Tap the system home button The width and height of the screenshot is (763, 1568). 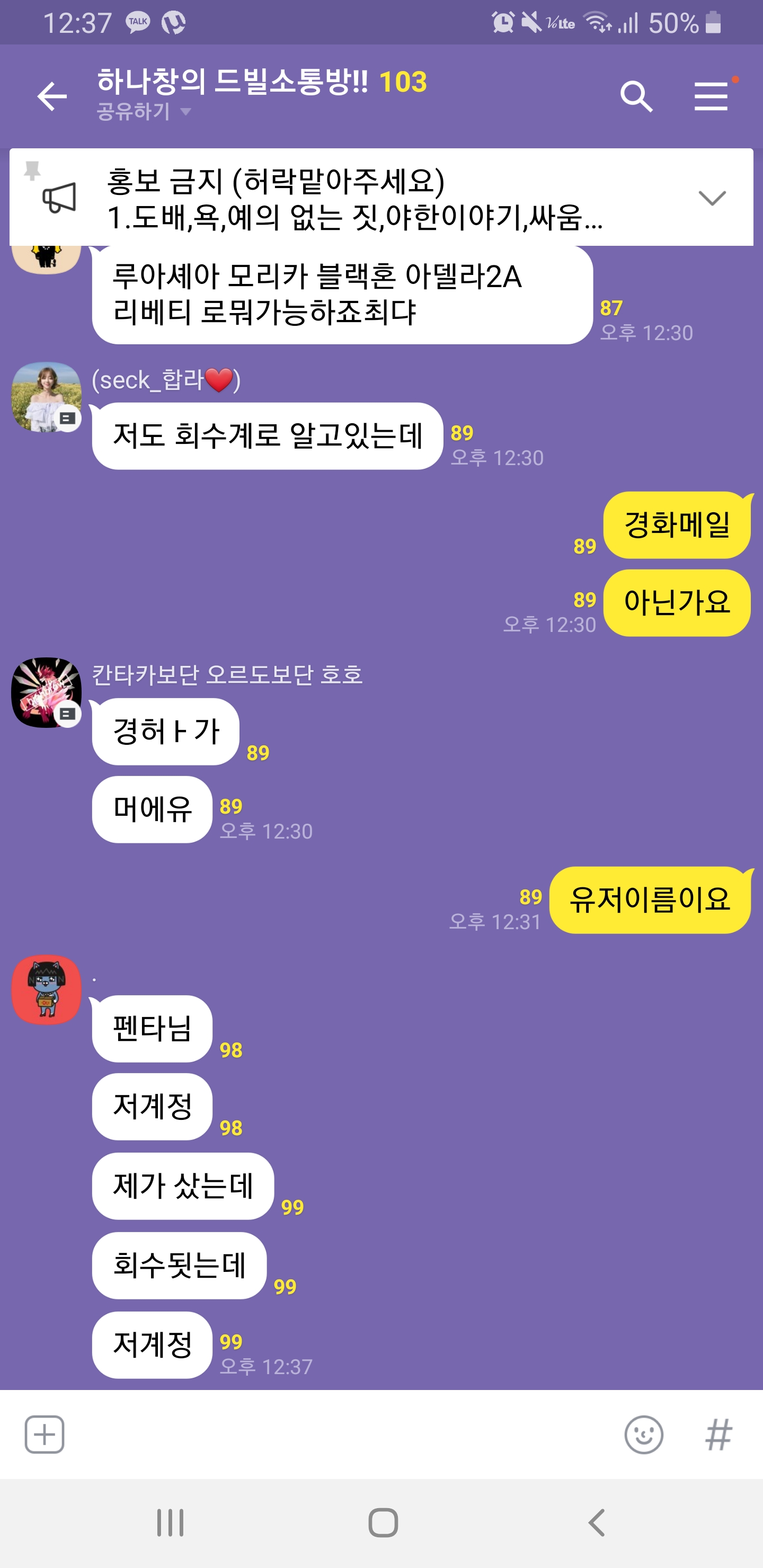click(x=383, y=1523)
